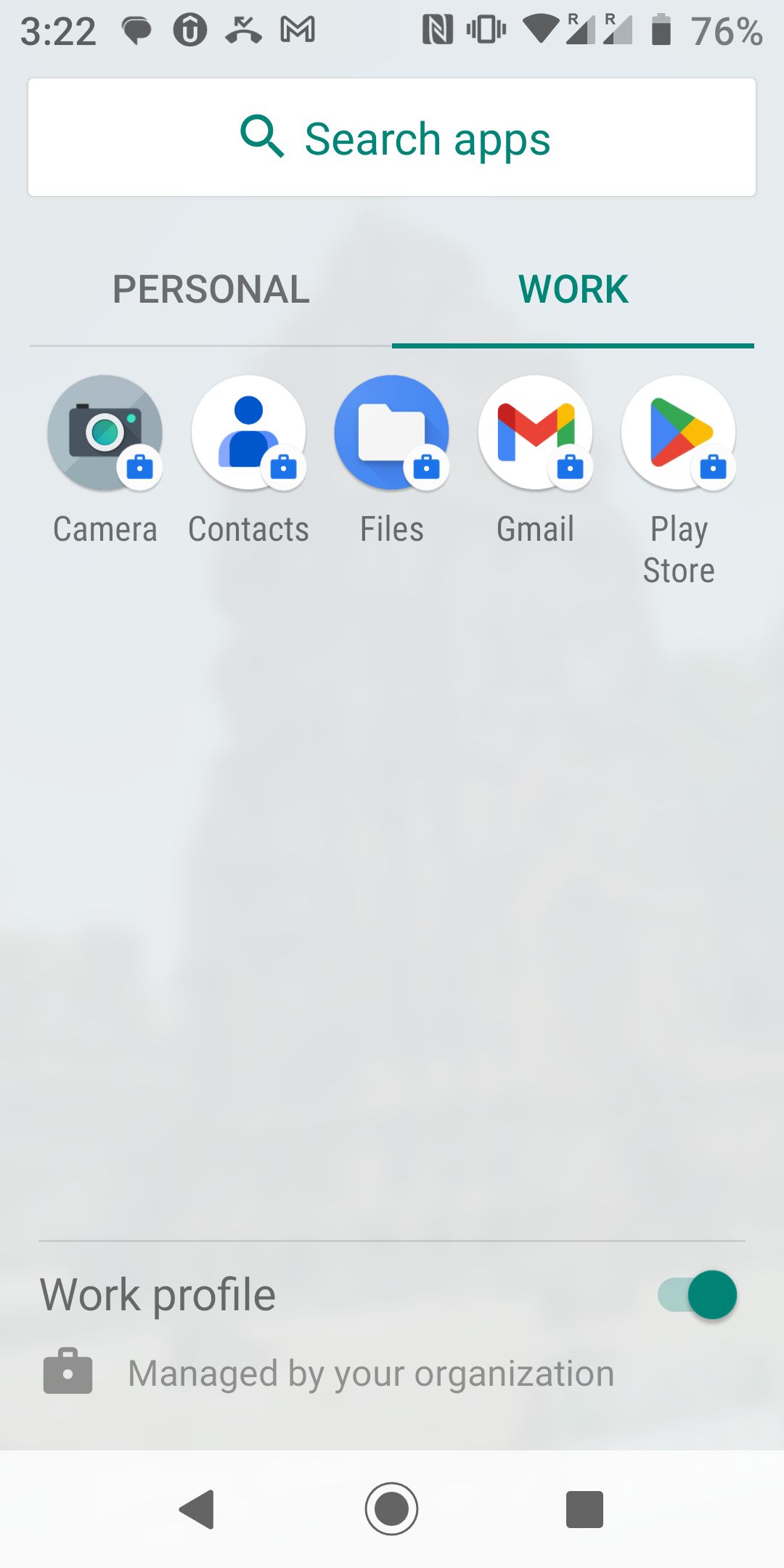Screen dimensions: 784x1568
Task: Select the Work tab
Action: pyautogui.click(x=573, y=290)
